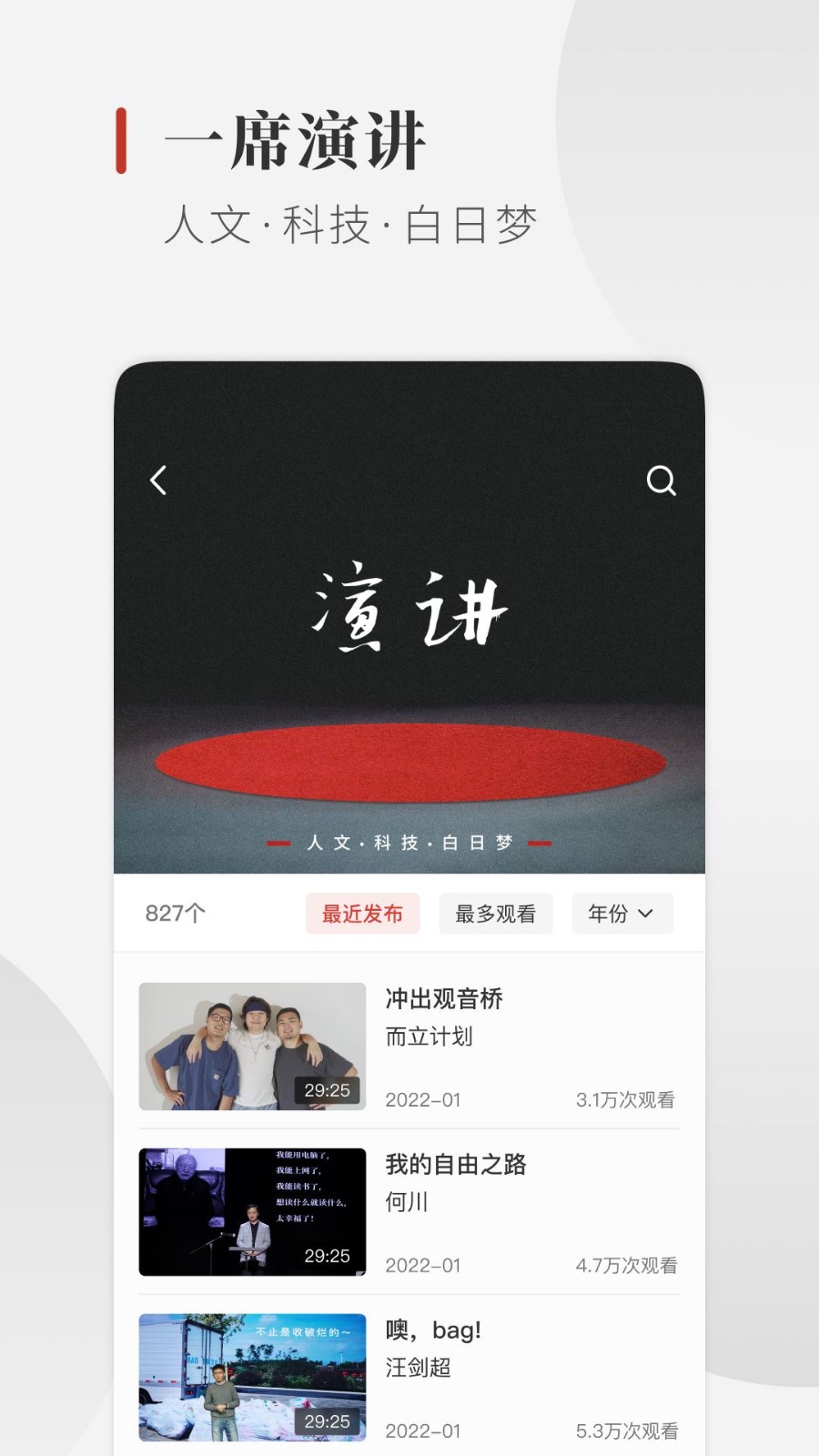Collapse the year filter selector
Image resolution: width=819 pixels, height=1456 pixels.
[x=622, y=914]
